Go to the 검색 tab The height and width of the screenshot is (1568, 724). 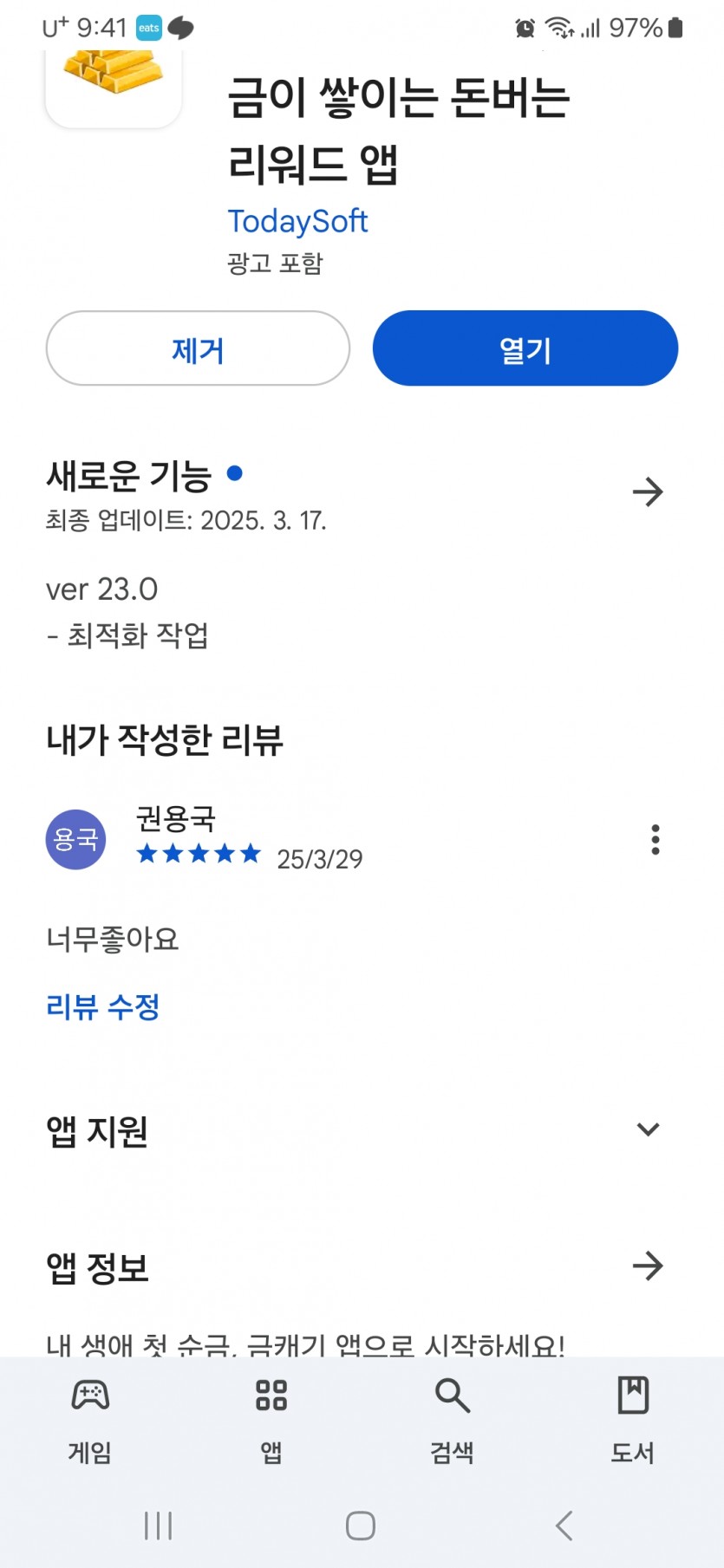(x=452, y=1420)
